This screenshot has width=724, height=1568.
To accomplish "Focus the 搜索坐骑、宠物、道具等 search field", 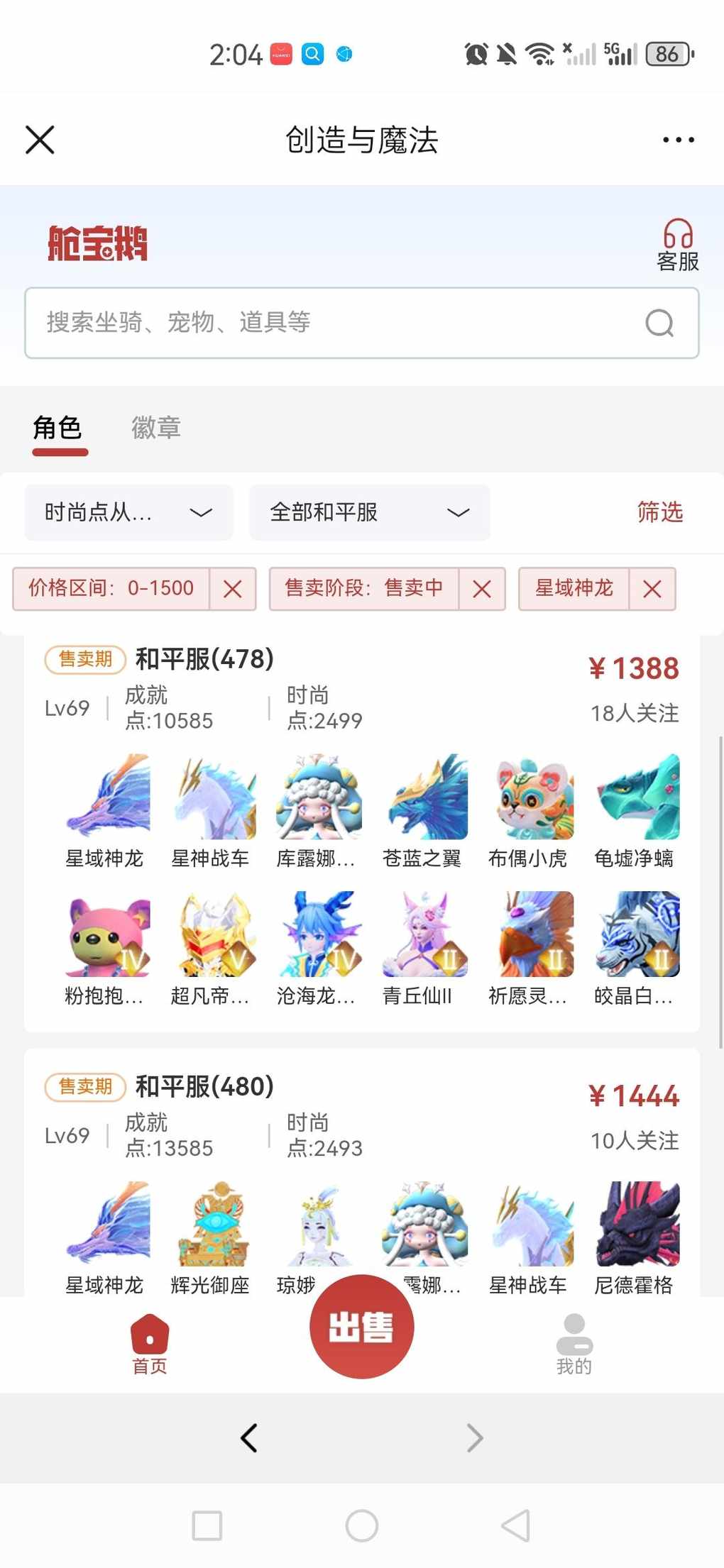I will [341, 323].
